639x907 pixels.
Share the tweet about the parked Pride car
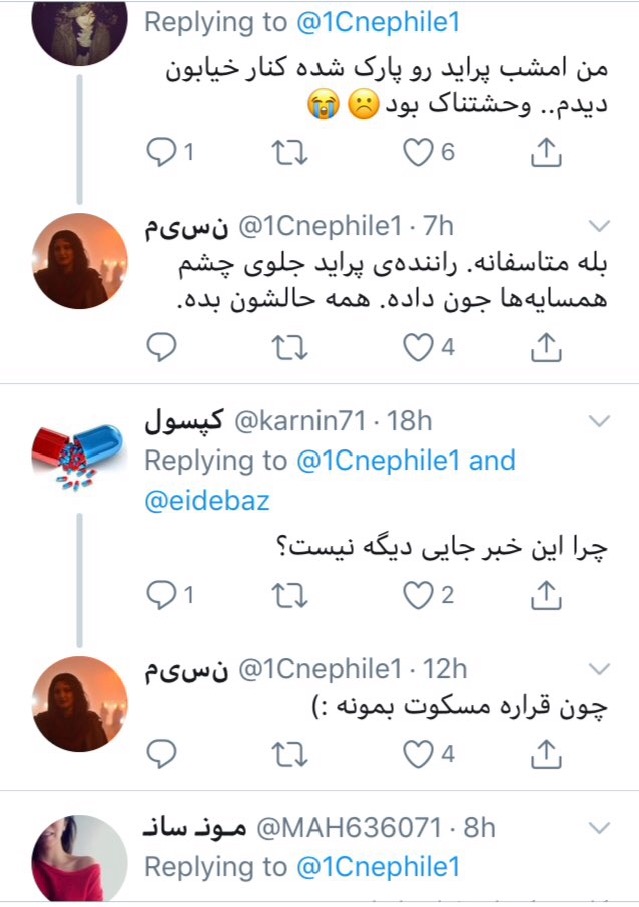coord(546,153)
